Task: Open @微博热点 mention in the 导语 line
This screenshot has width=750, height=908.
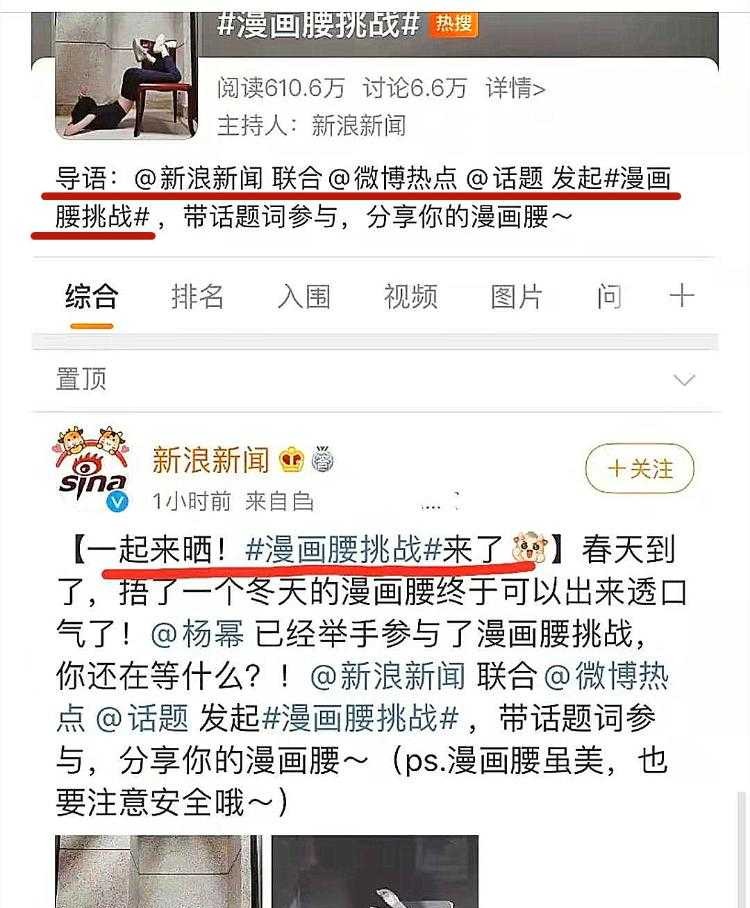Action: tap(393, 179)
